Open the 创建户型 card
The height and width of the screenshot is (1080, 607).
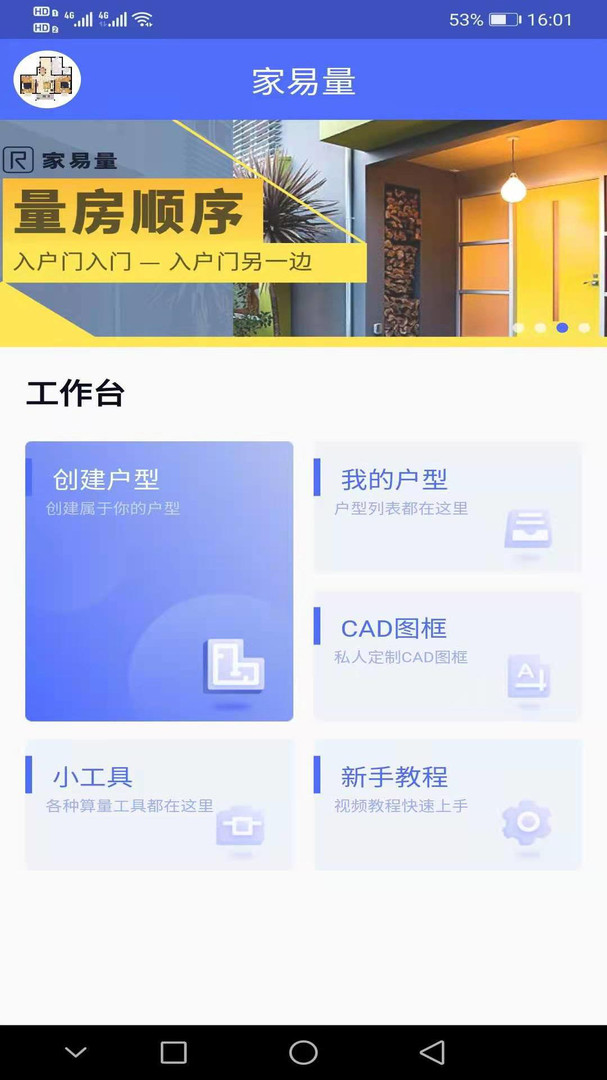click(159, 581)
